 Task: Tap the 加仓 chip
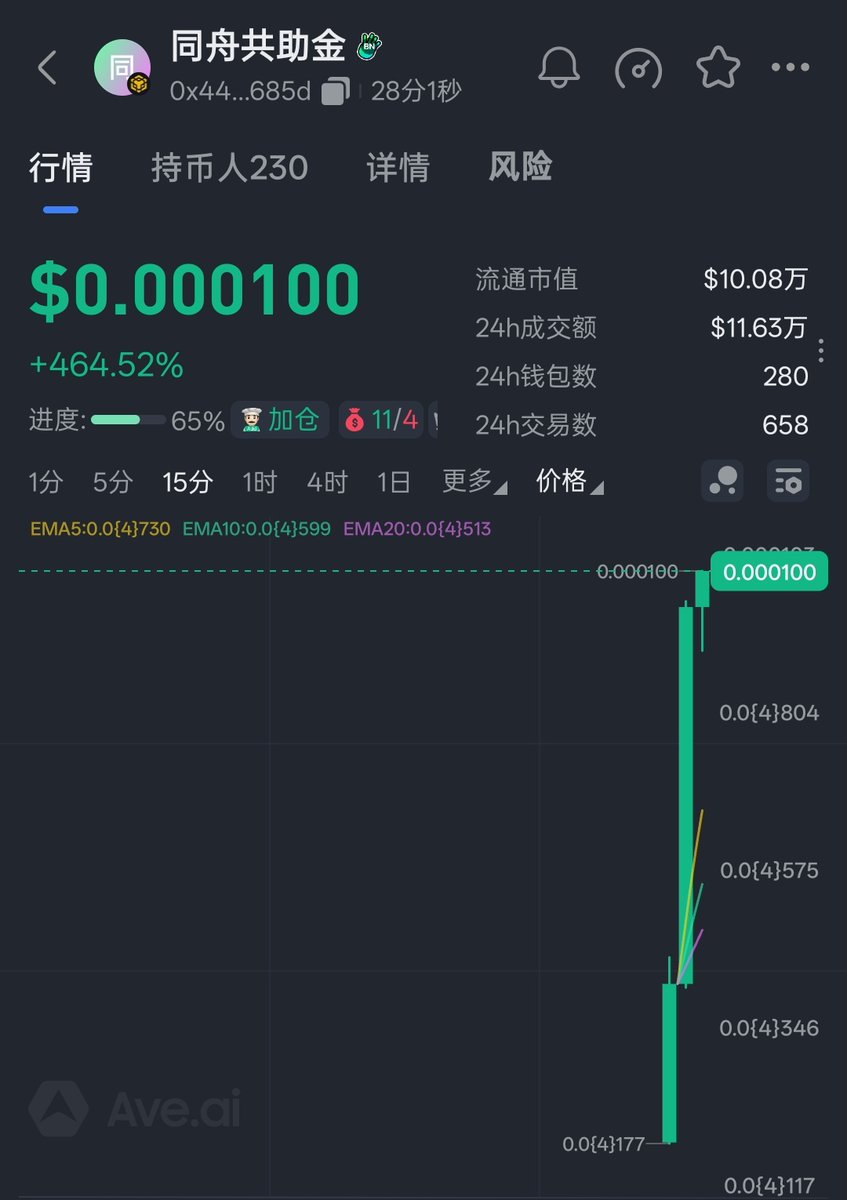click(280, 420)
